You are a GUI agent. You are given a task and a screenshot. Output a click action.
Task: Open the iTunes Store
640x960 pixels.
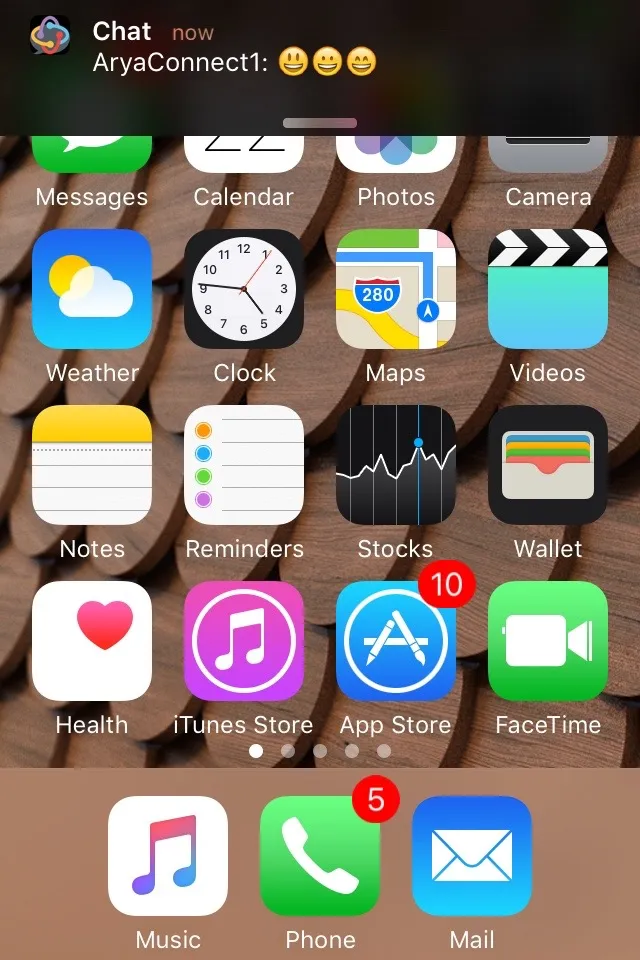click(x=244, y=641)
